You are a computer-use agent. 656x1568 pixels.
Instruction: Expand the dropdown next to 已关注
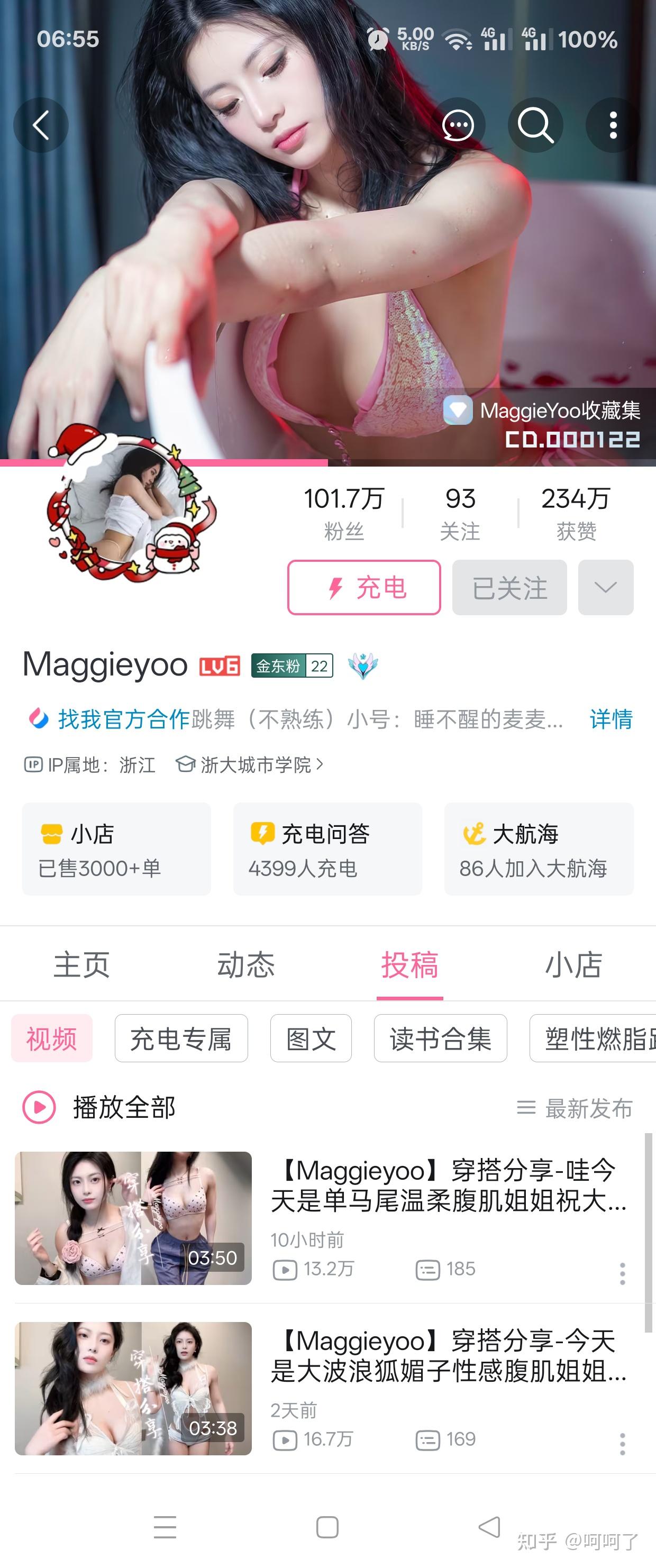(x=606, y=587)
